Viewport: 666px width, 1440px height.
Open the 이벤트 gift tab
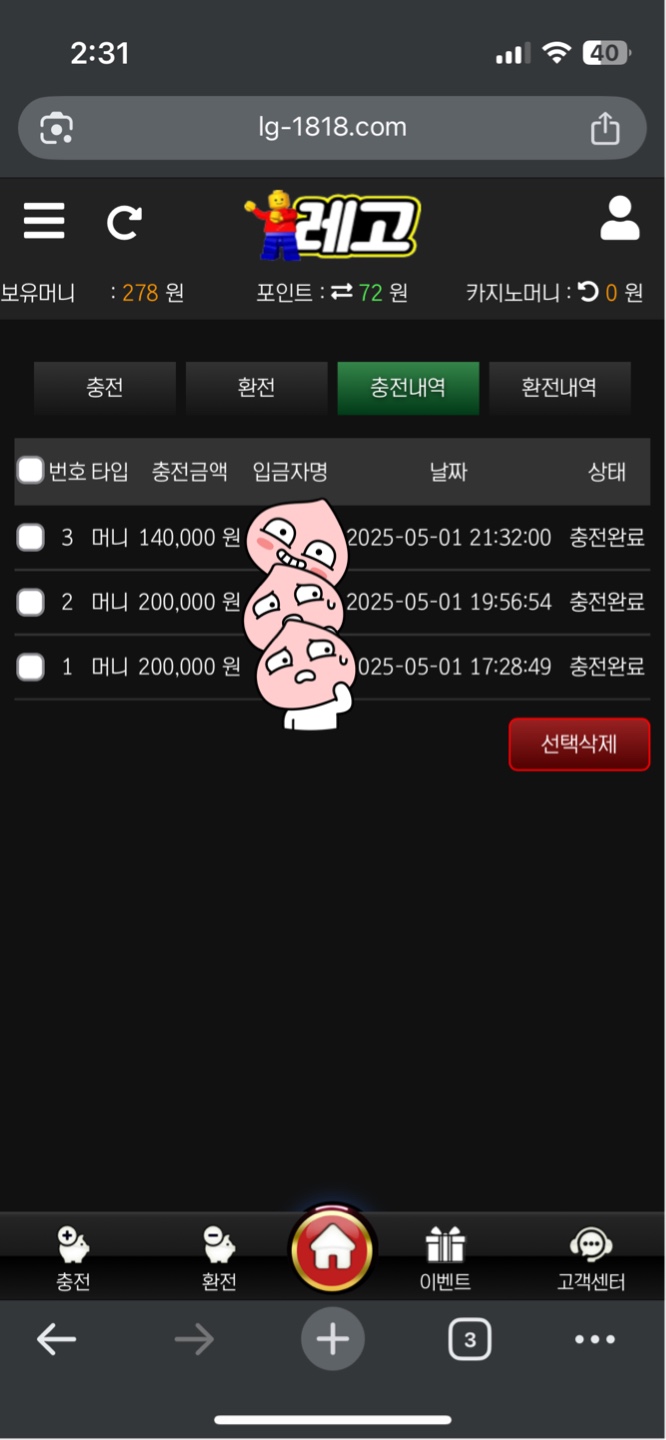point(445,1259)
